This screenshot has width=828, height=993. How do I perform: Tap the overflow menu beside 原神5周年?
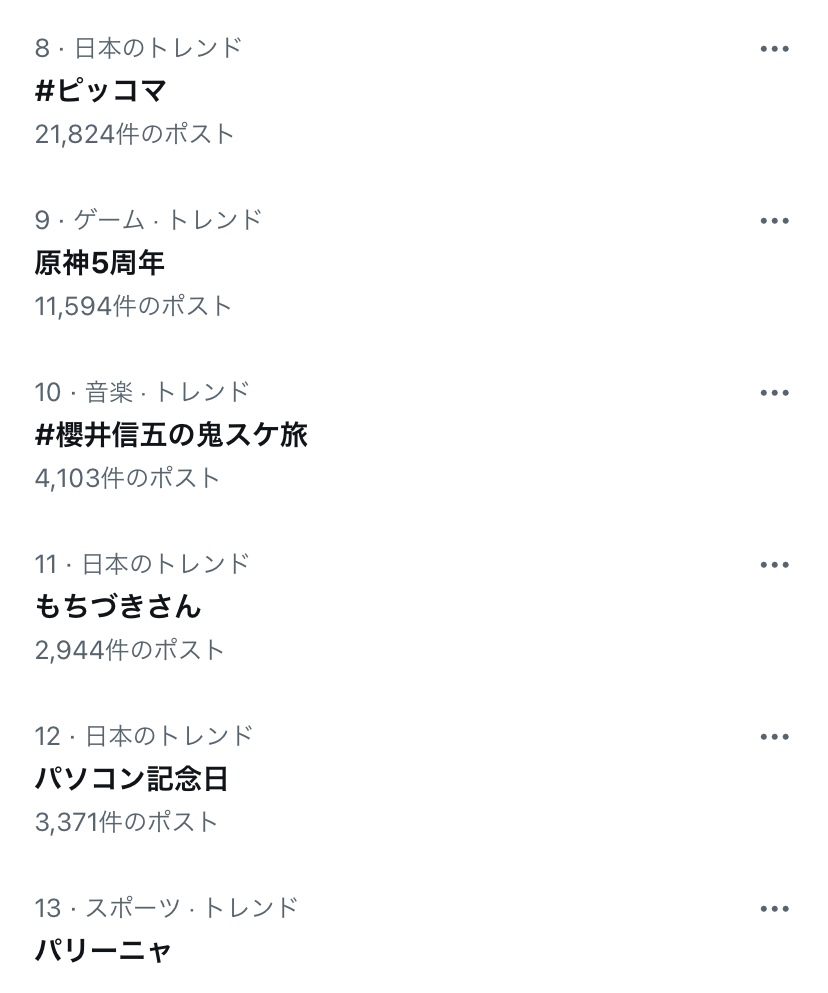[774, 220]
